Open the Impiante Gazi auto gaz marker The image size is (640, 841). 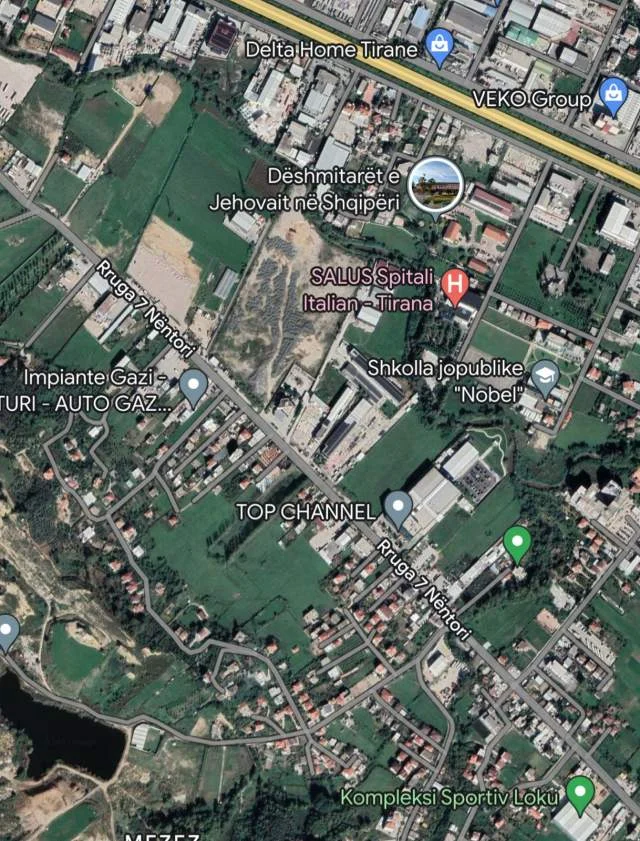[193, 385]
